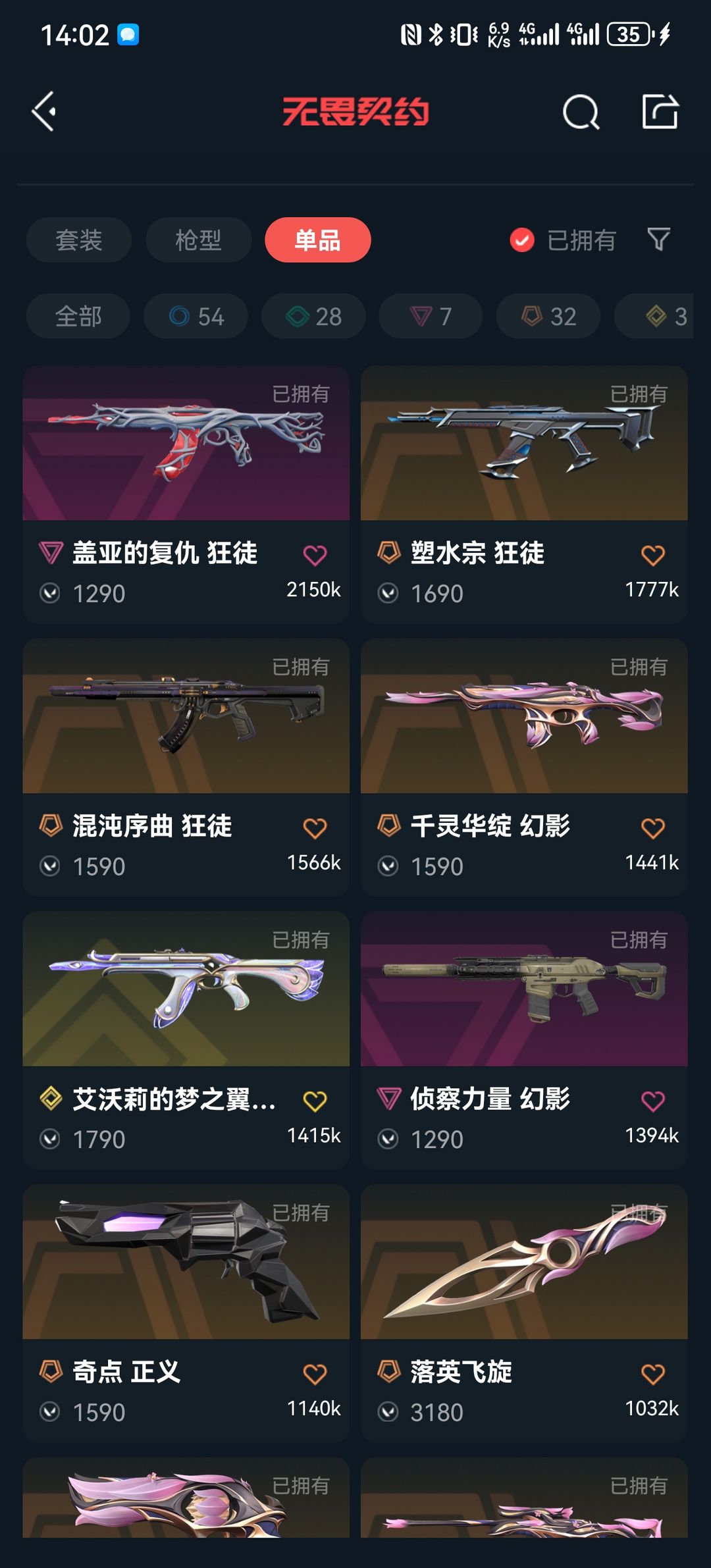Filter by the green tier chip 28

point(313,317)
